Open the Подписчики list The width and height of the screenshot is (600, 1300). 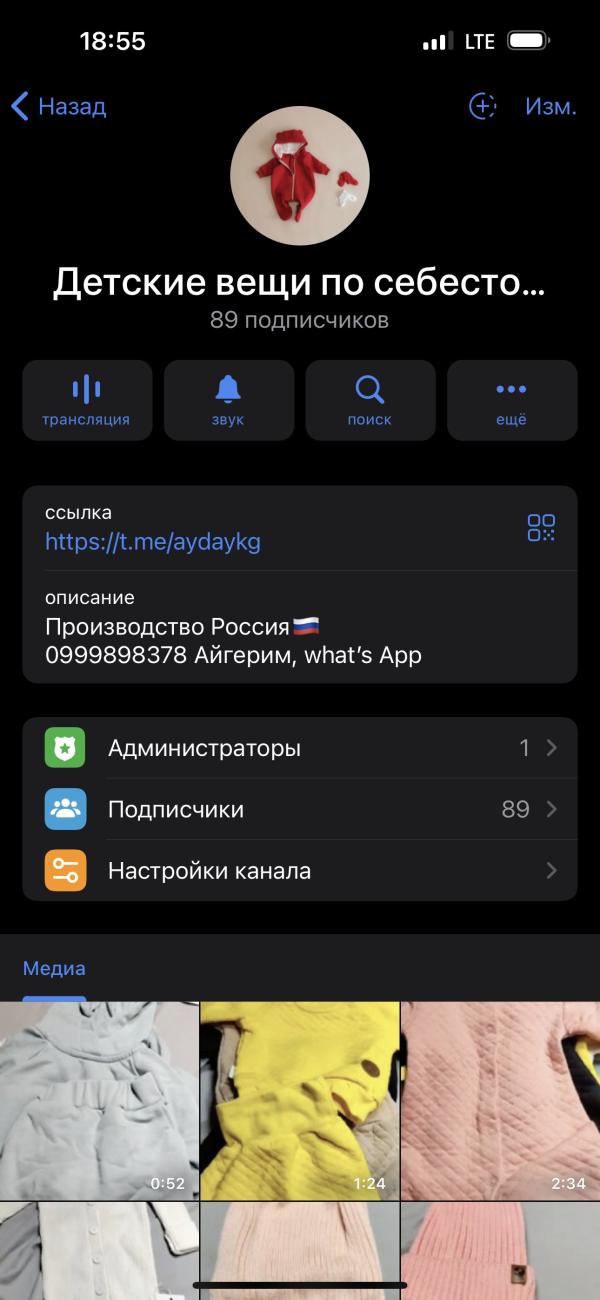click(300, 809)
